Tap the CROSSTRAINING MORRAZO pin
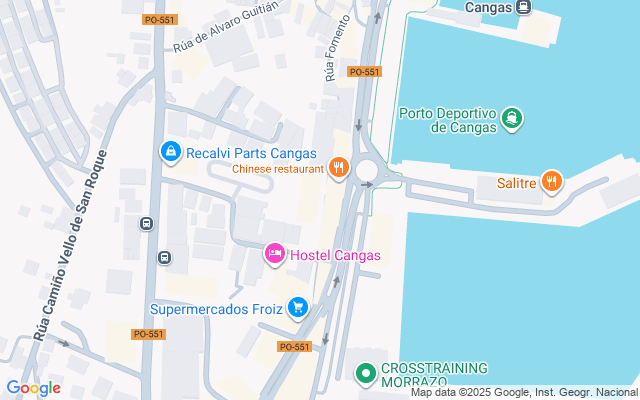Viewport: 640px width, 400px height. (x=367, y=375)
